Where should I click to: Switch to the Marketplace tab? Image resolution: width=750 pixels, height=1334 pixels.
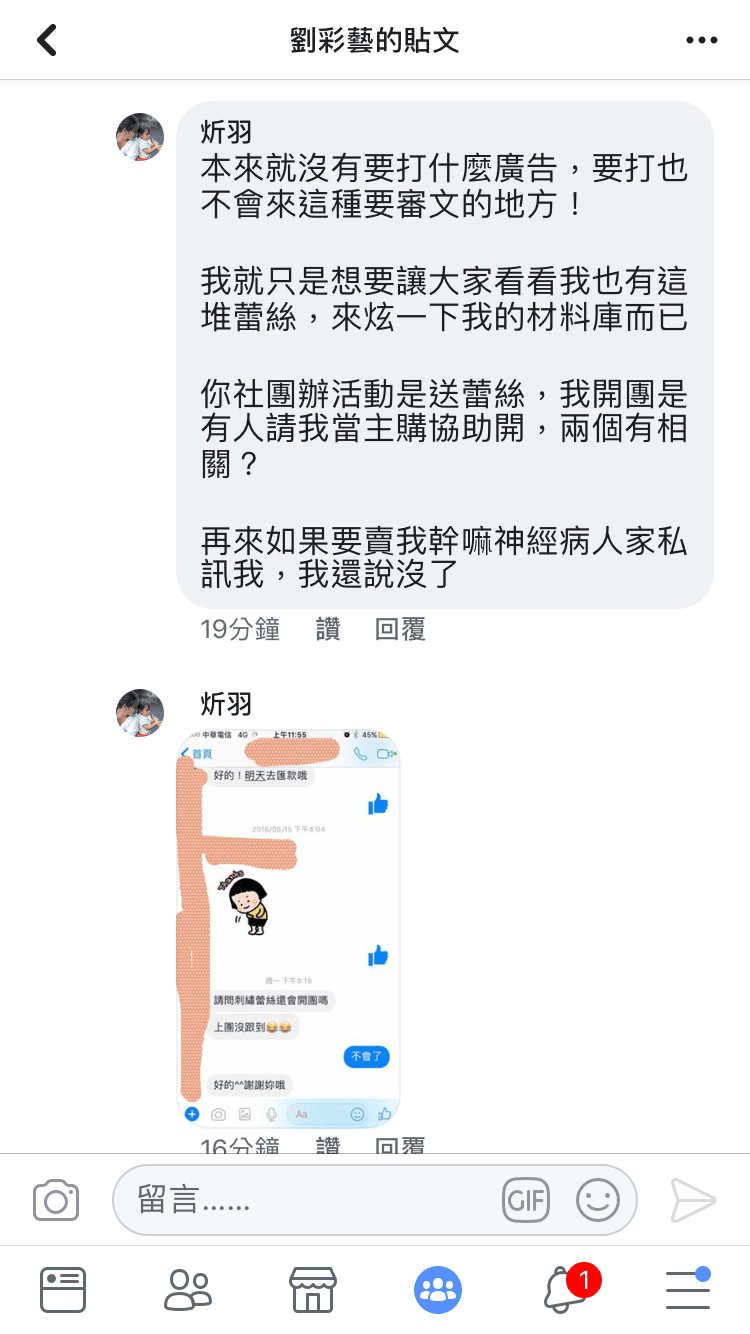(312, 1289)
